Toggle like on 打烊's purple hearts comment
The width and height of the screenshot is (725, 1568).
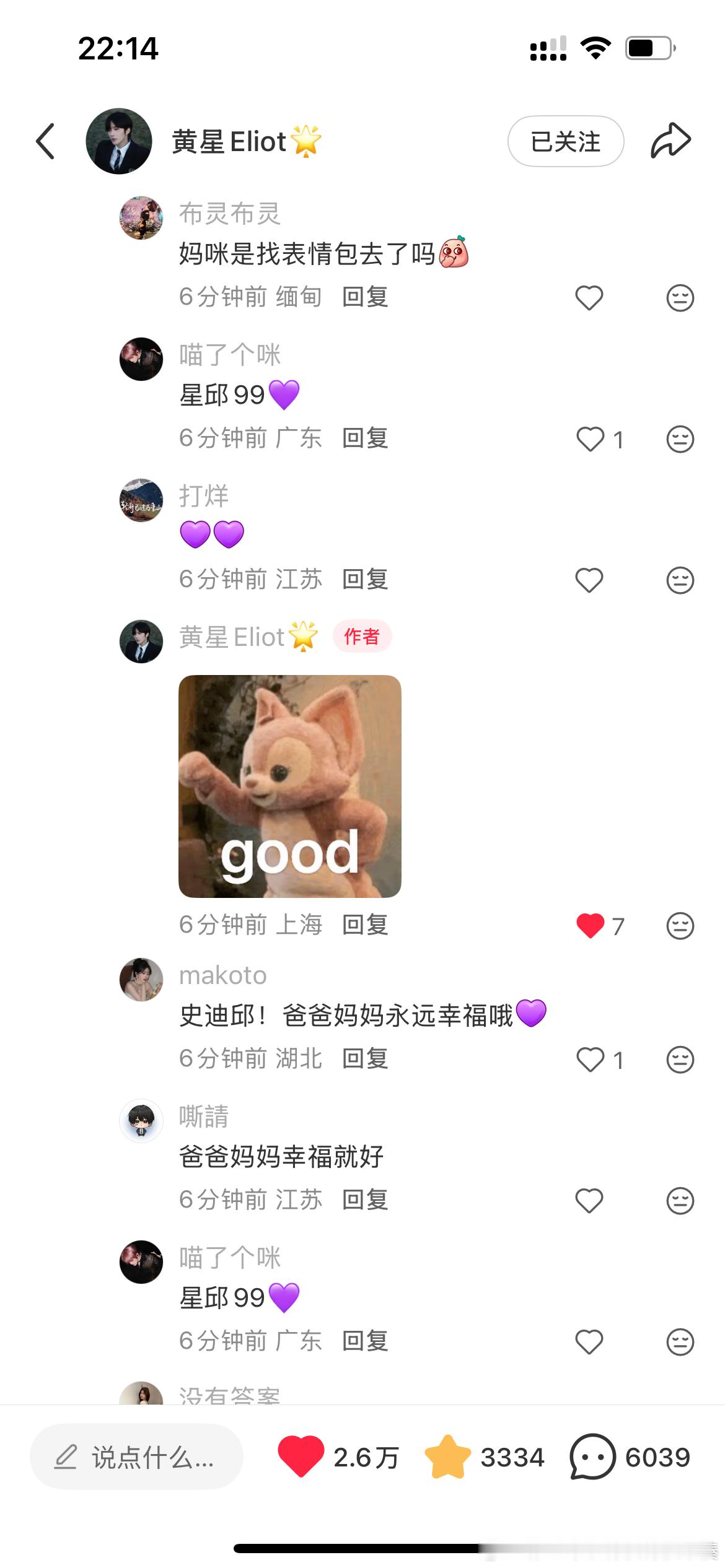(x=588, y=580)
